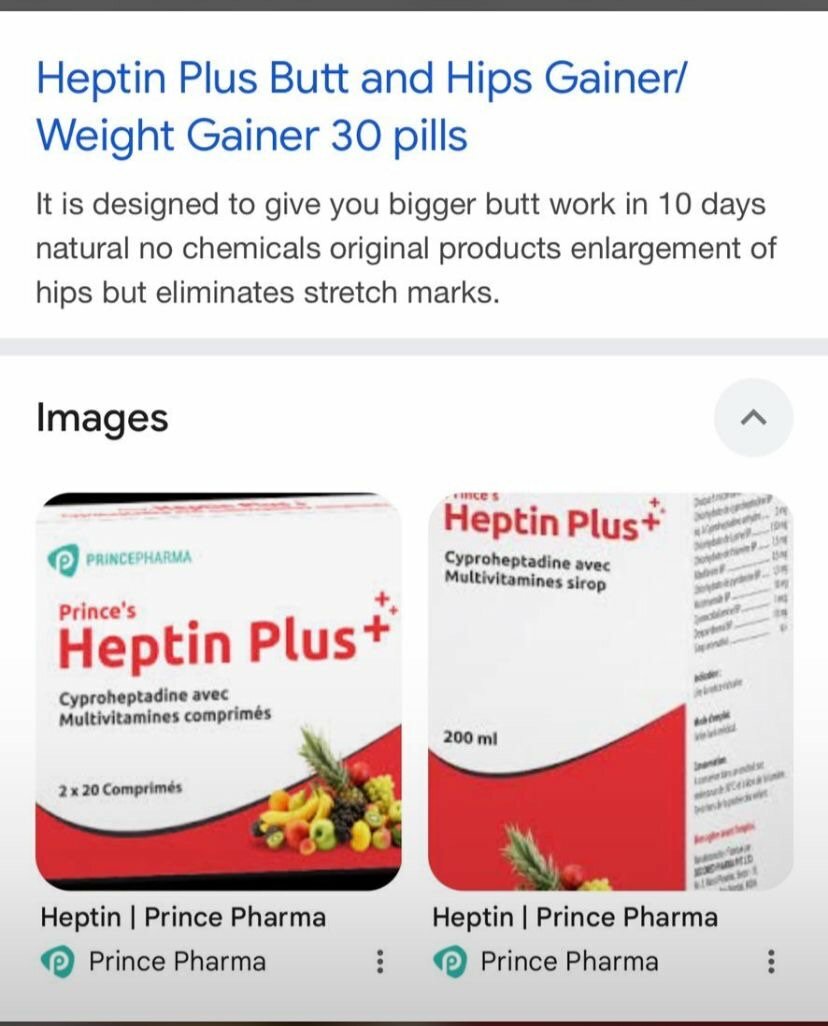Open the Heptin Plus Butt and Hips Gainer link

click(360, 106)
